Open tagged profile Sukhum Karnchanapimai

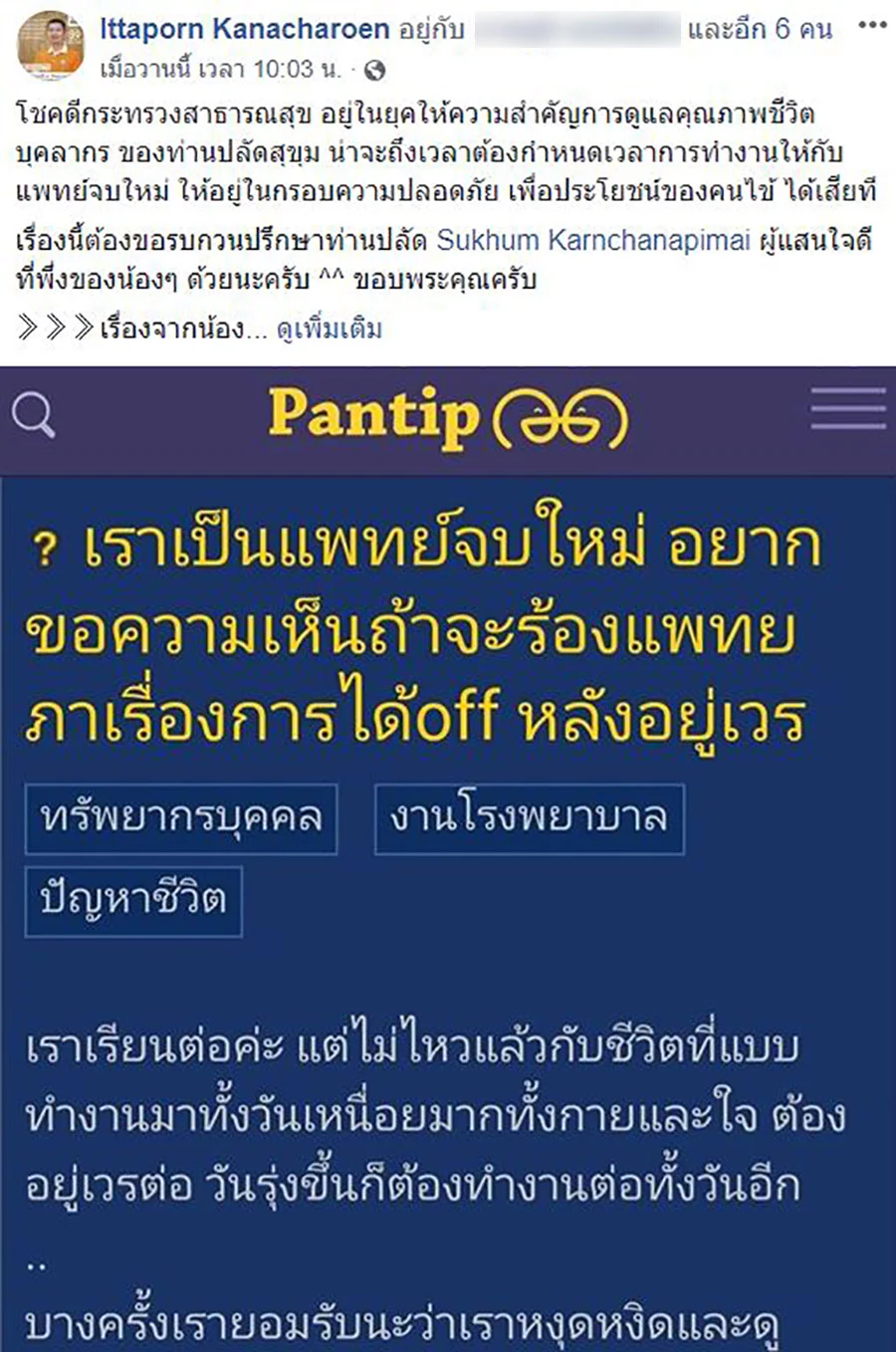pyautogui.click(x=592, y=241)
